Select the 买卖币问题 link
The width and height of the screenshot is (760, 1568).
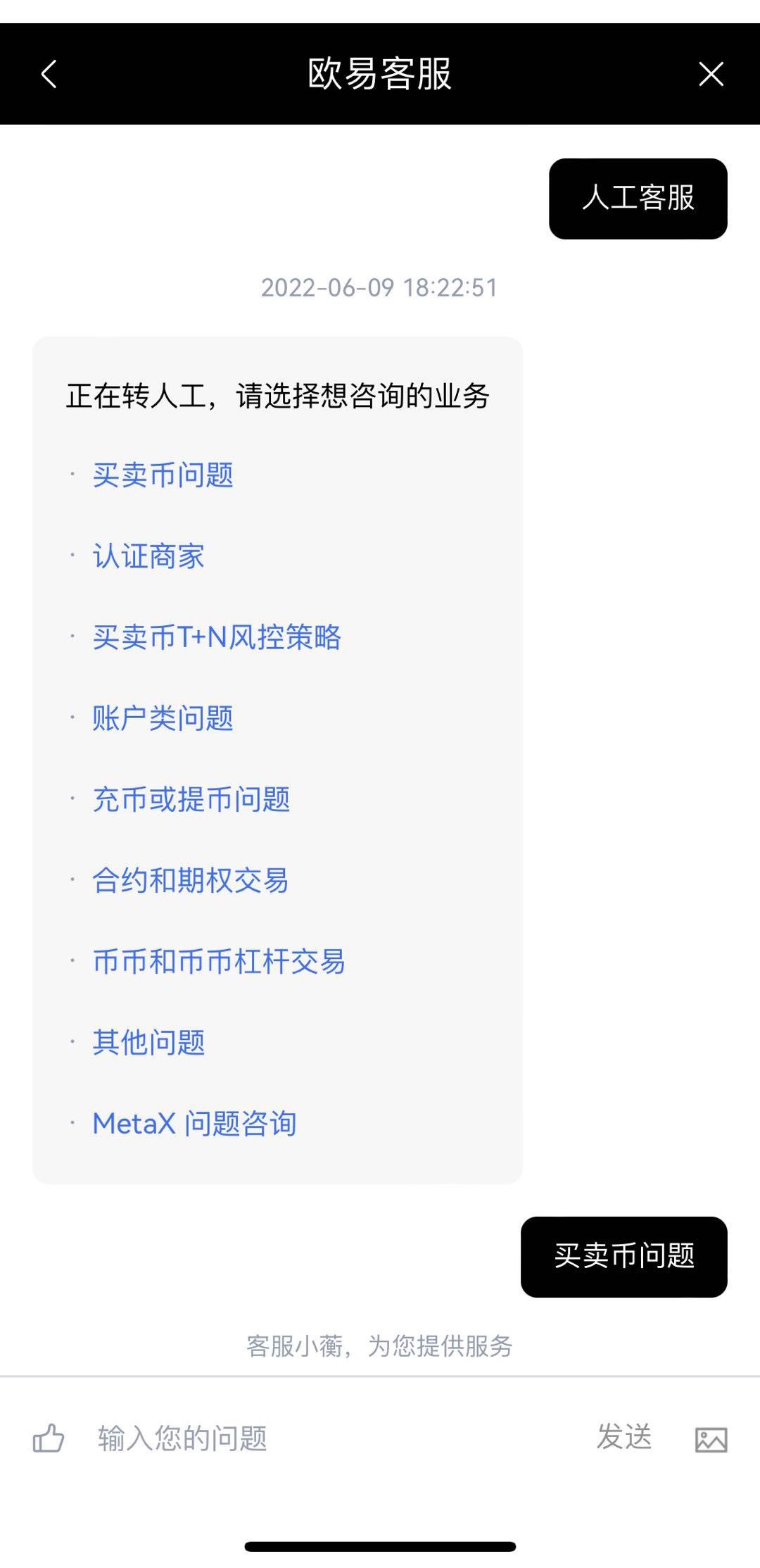click(163, 475)
